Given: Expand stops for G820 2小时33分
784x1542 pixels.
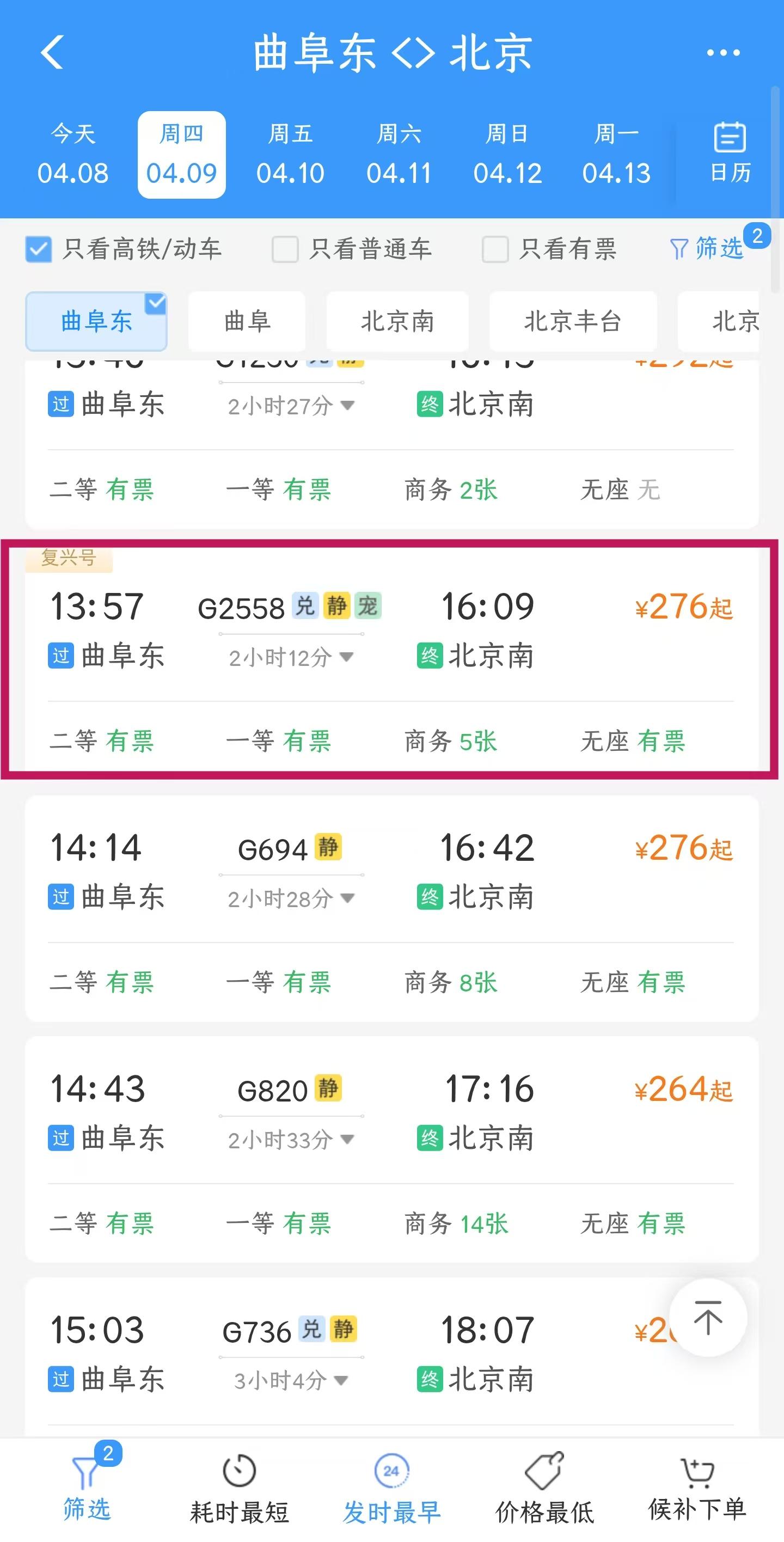Looking at the screenshot, I should tap(291, 1140).
